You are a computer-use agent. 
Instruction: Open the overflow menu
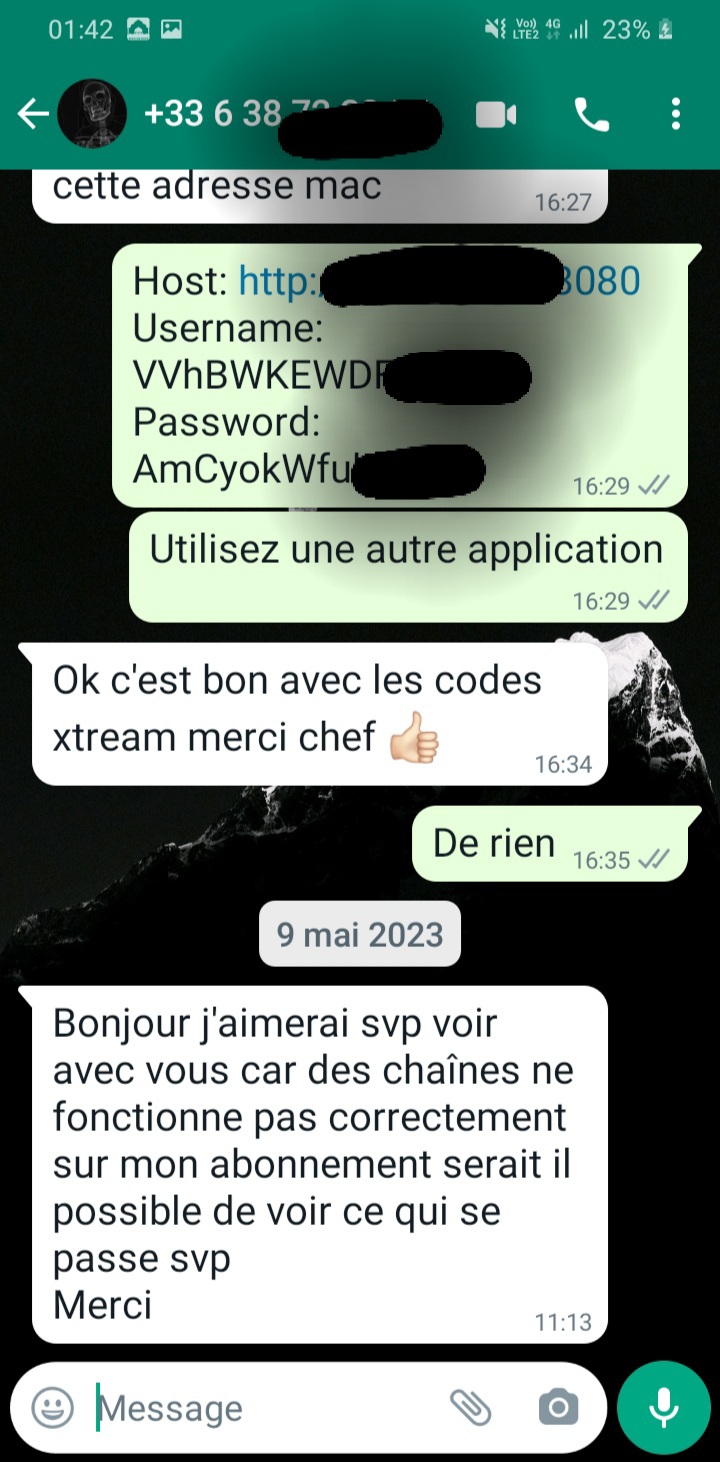676,115
